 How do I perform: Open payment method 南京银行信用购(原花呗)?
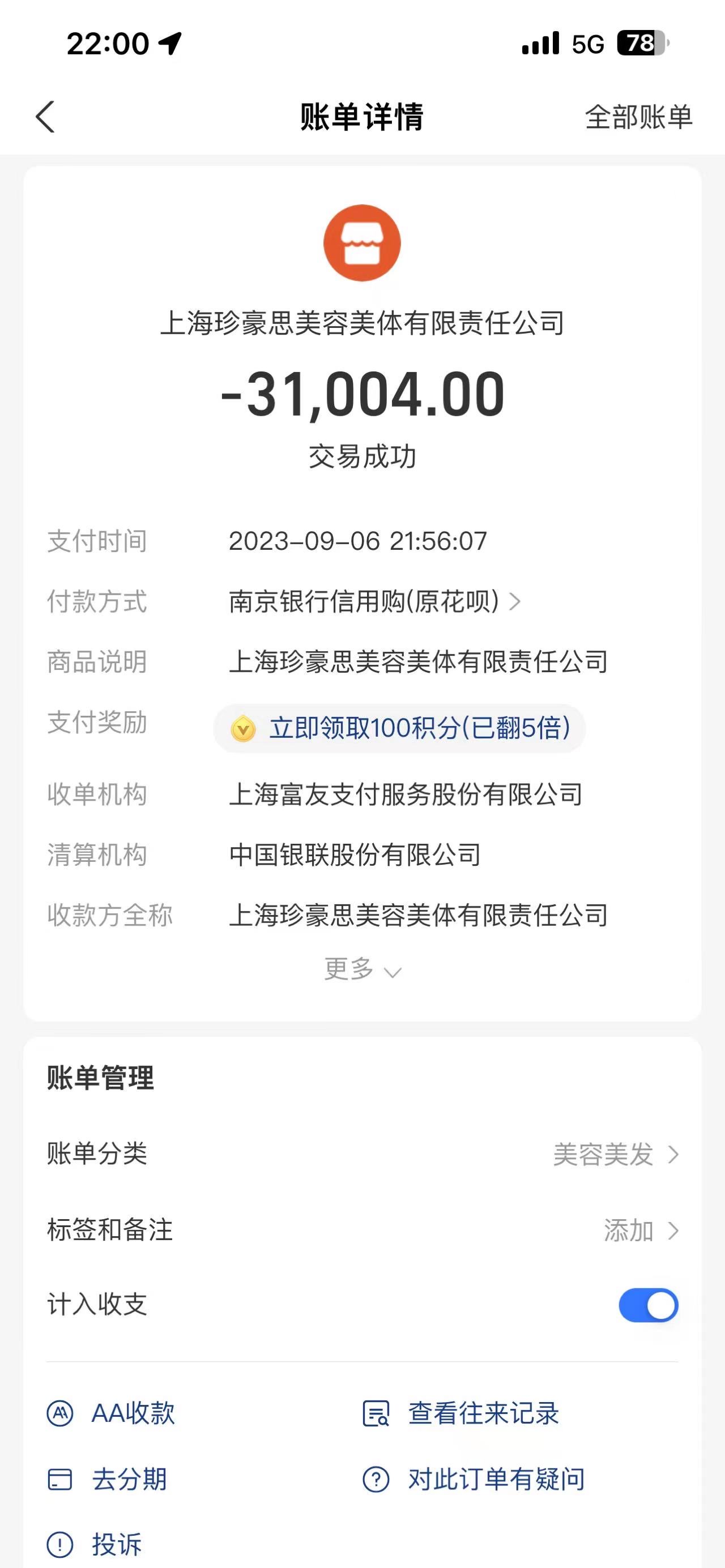coord(374,601)
